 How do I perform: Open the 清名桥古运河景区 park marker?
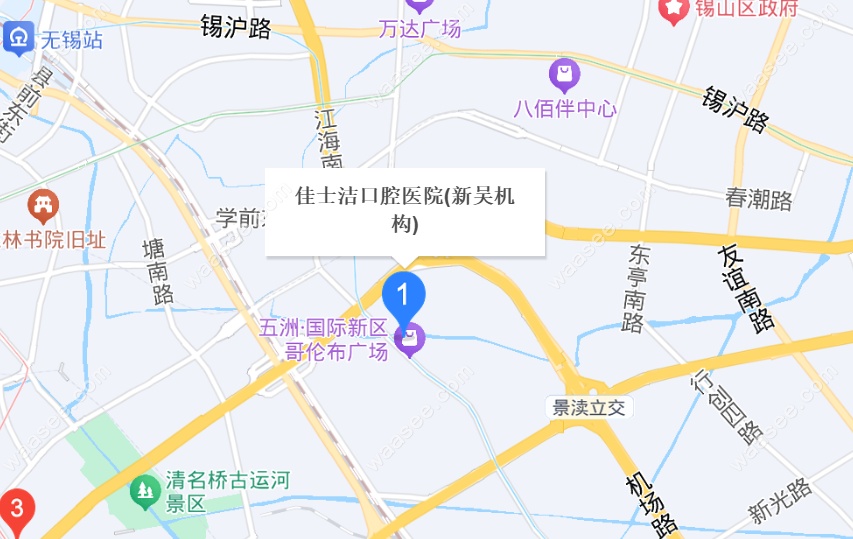pyautogui.click(x=147, y=490)
